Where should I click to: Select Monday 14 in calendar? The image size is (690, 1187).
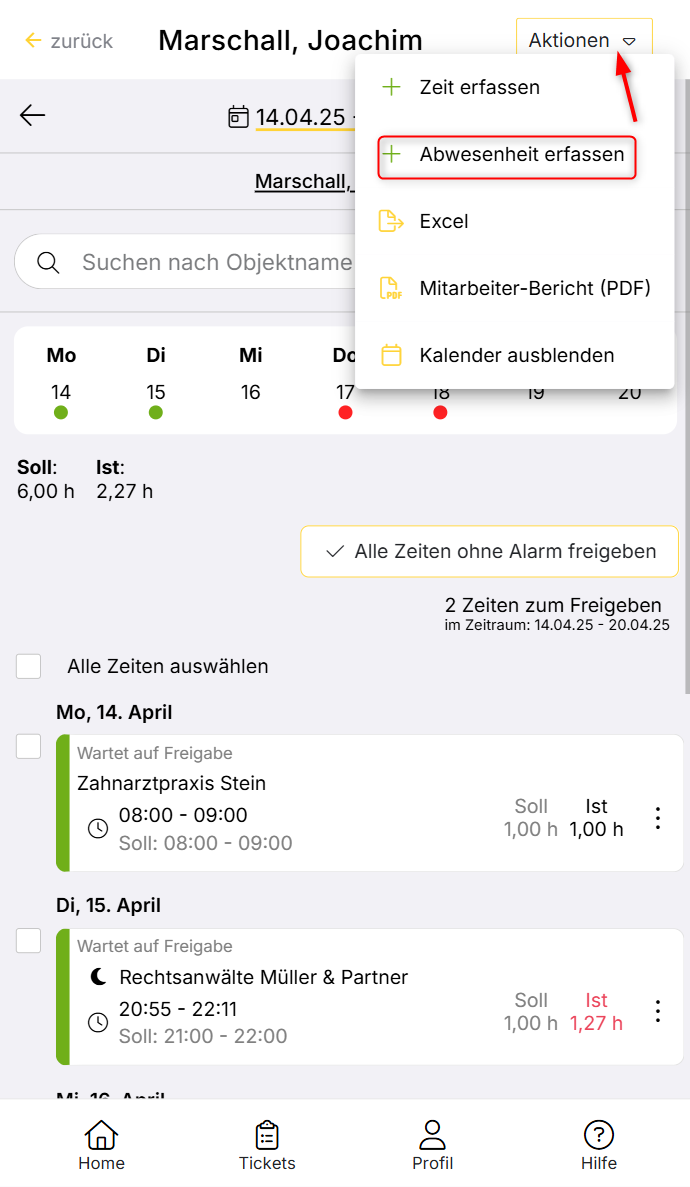pyautogui.click(x=61, y=391)
